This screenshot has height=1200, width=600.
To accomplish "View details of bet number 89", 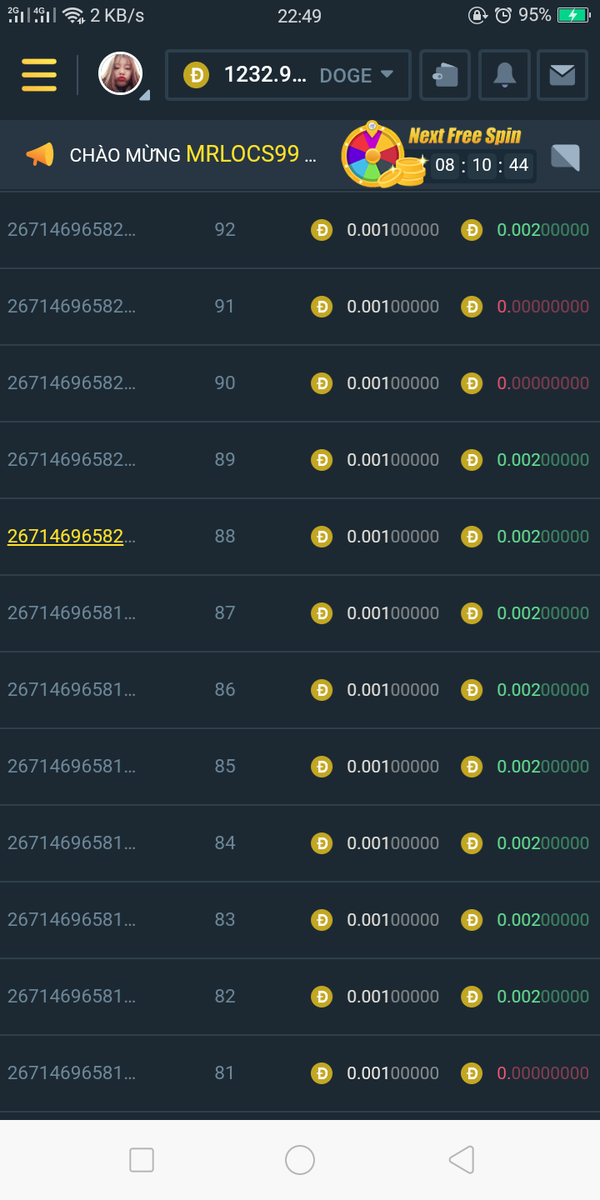I will click(x=71, y=460).
